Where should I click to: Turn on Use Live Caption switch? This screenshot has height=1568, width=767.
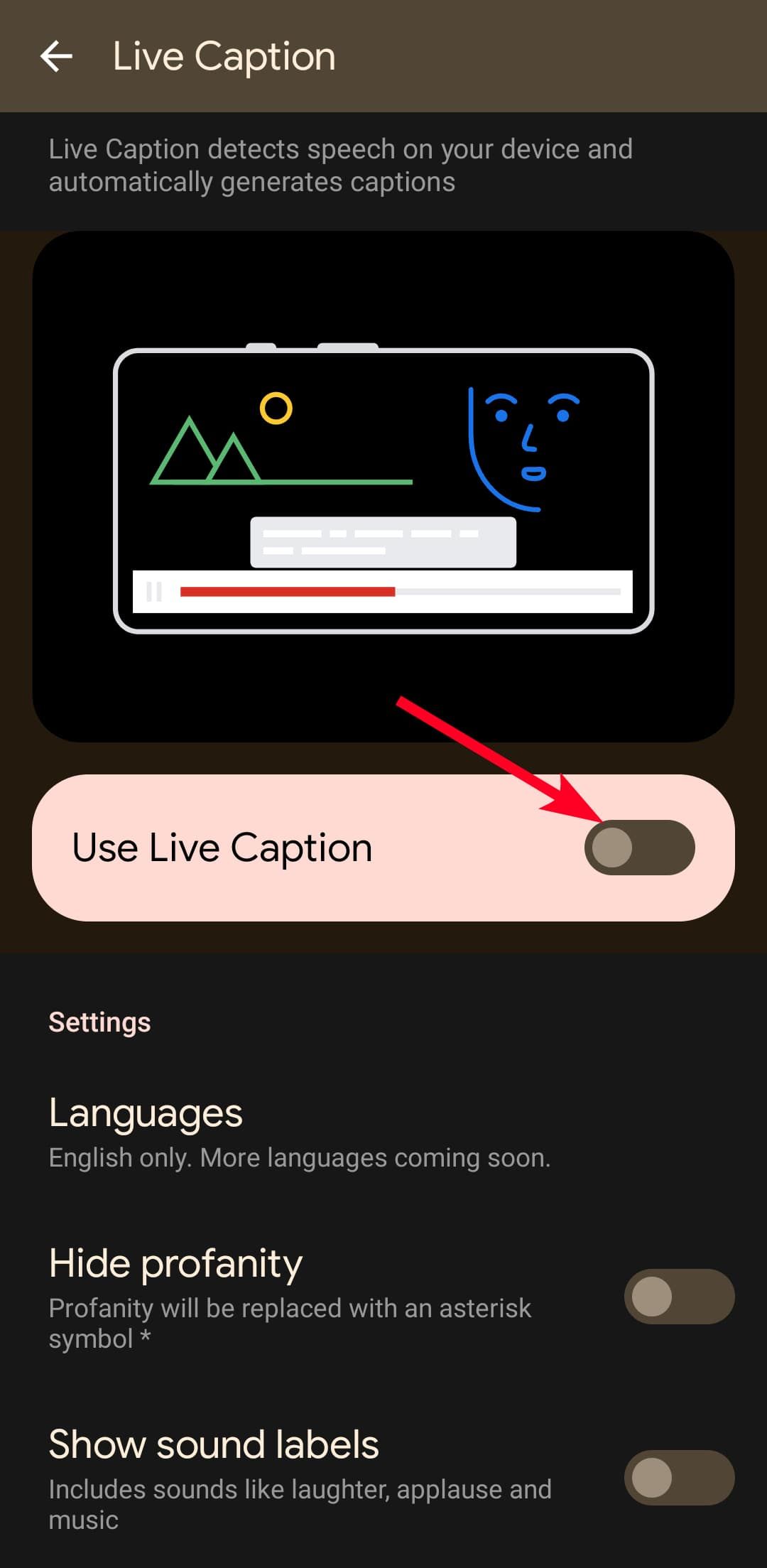pyautogui.click(x=639, y=847)
